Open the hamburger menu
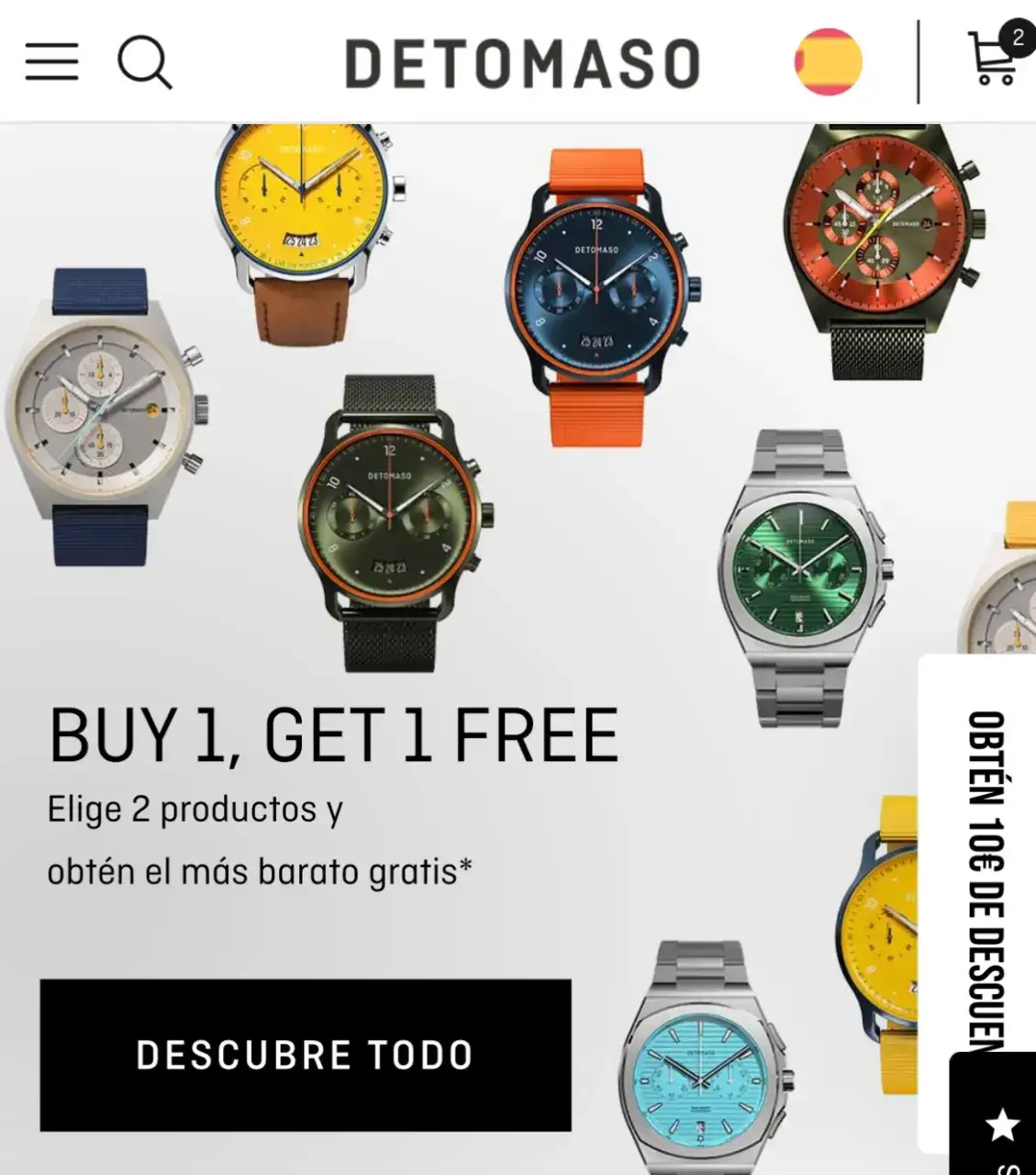 (51, 62)
